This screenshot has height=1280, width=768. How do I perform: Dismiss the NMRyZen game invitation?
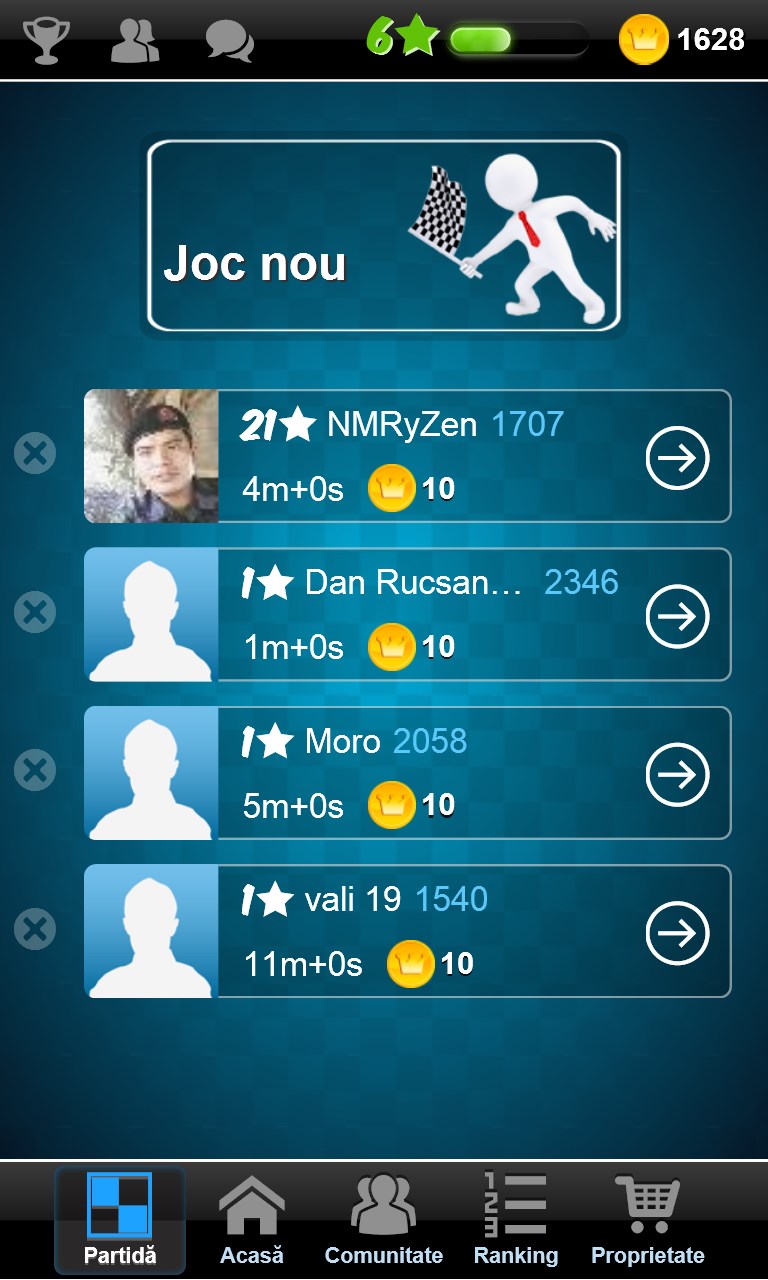pos(35,454)
